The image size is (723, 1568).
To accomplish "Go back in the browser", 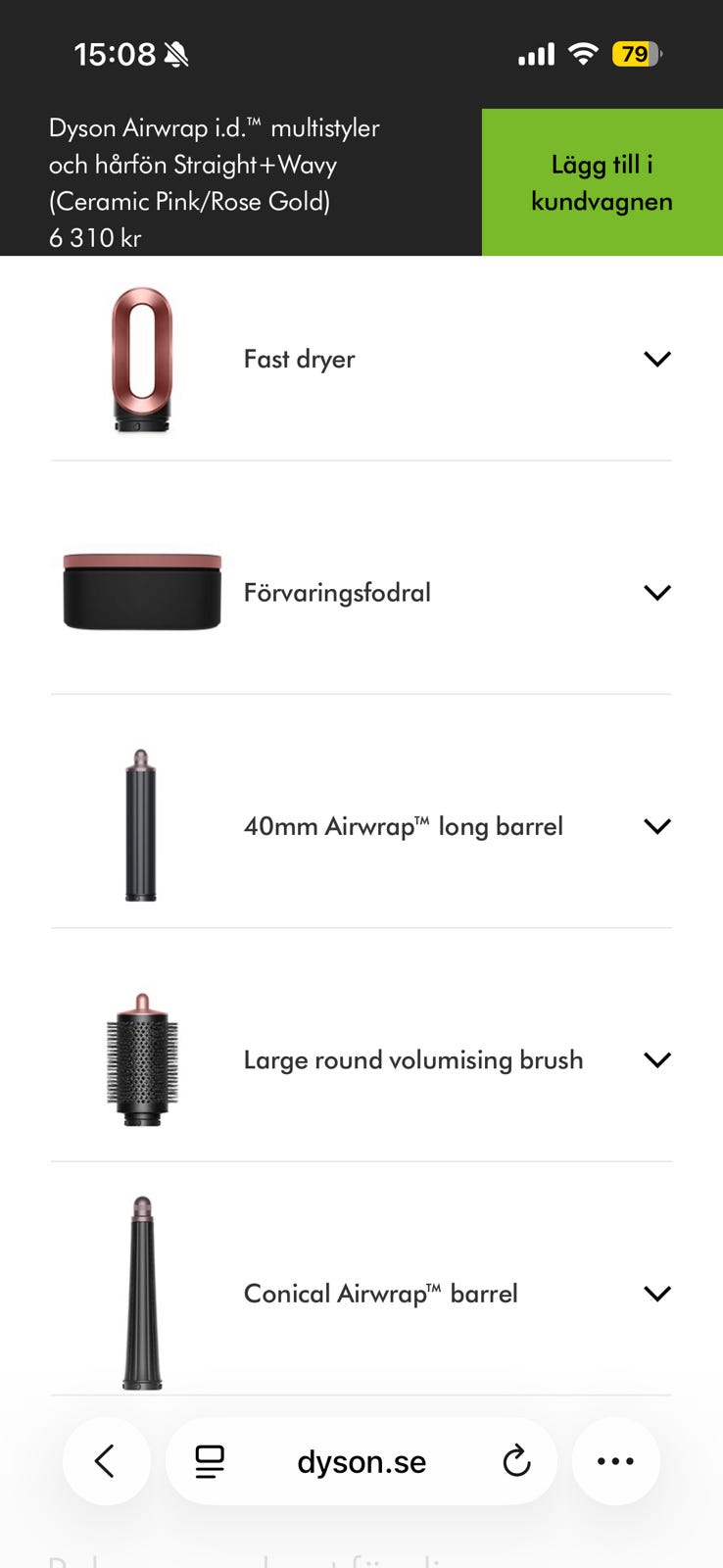I will (x=106, y=1461).
